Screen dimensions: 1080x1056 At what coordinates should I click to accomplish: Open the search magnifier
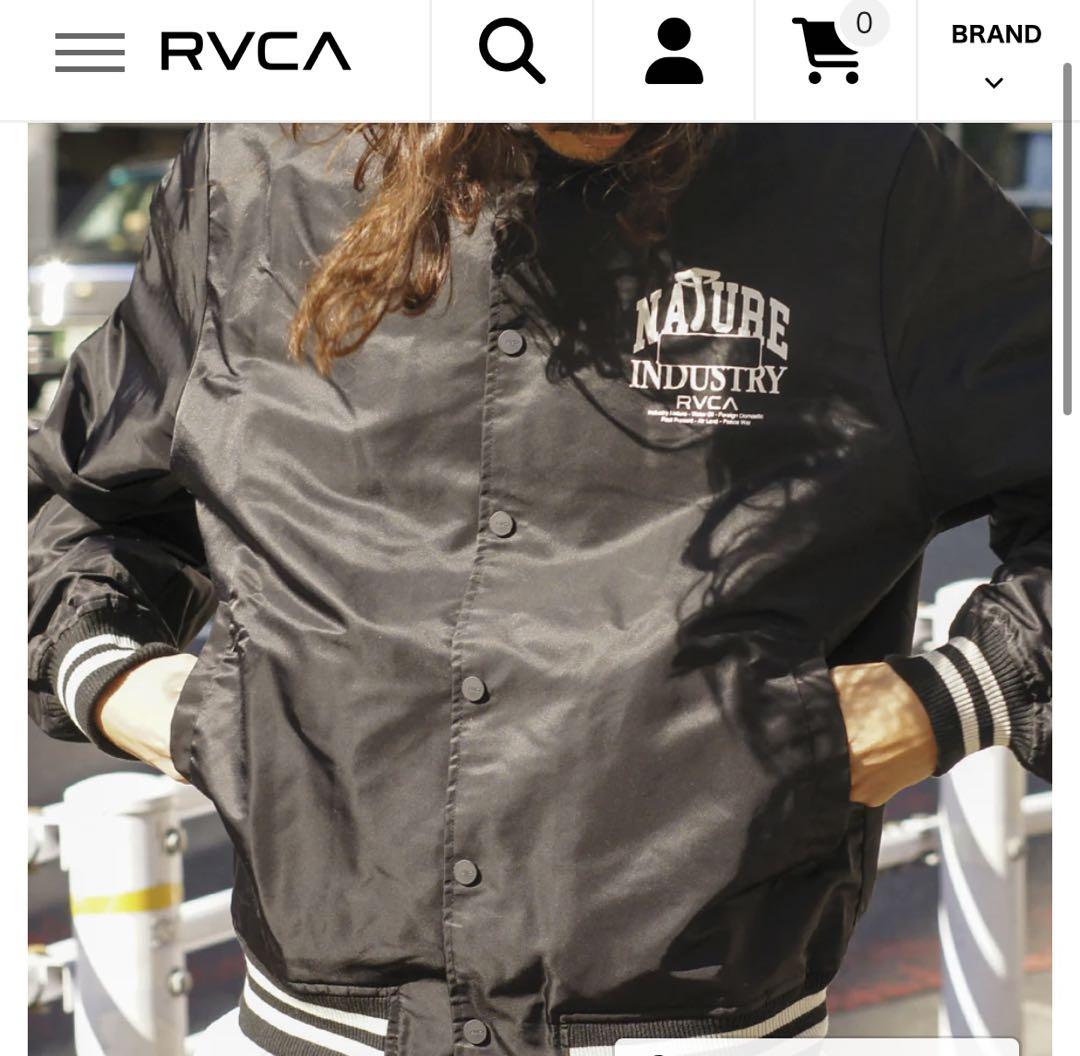coord(512,52)
